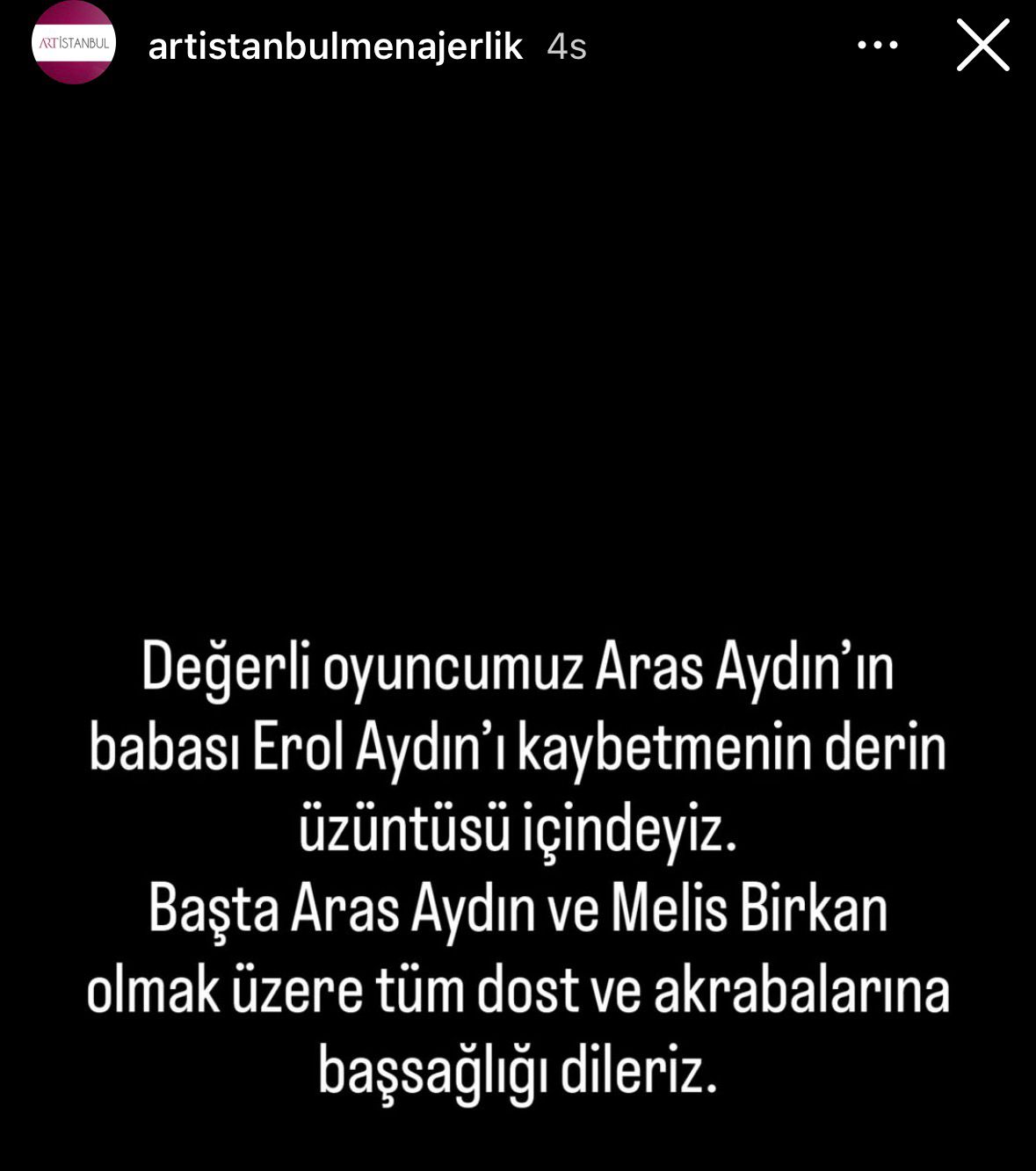1036x1171 pixels.
Task: Open artistanbulmenajerlik profile picture
Action: [73, 44]
